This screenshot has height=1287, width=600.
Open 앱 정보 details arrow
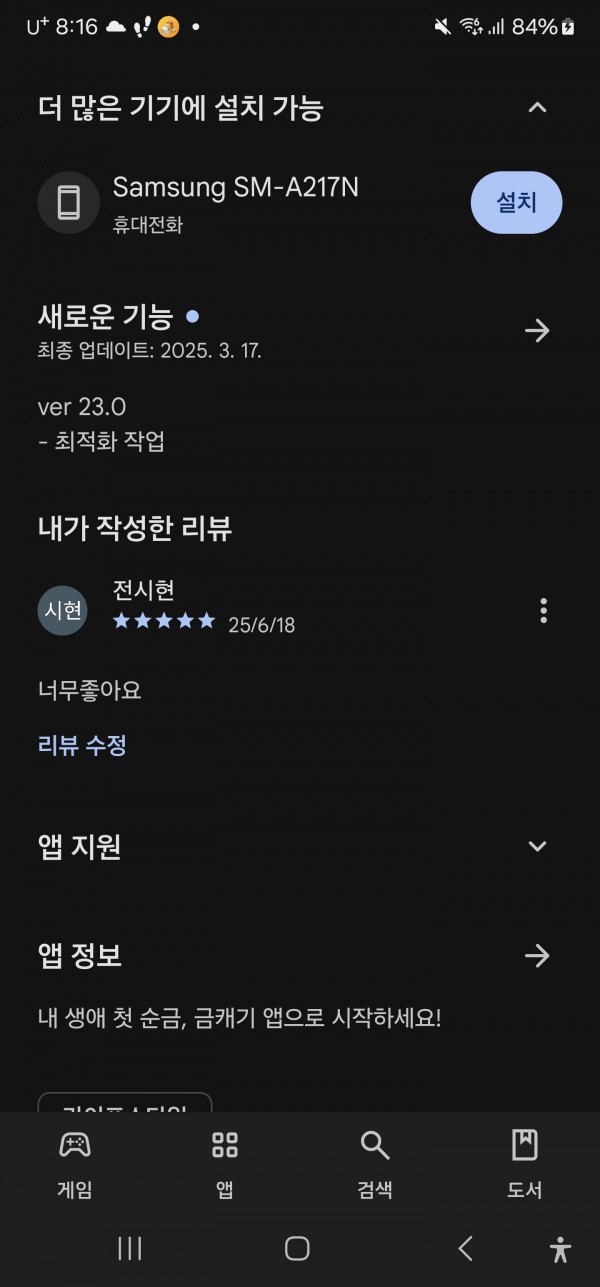[x=537, y=956]
